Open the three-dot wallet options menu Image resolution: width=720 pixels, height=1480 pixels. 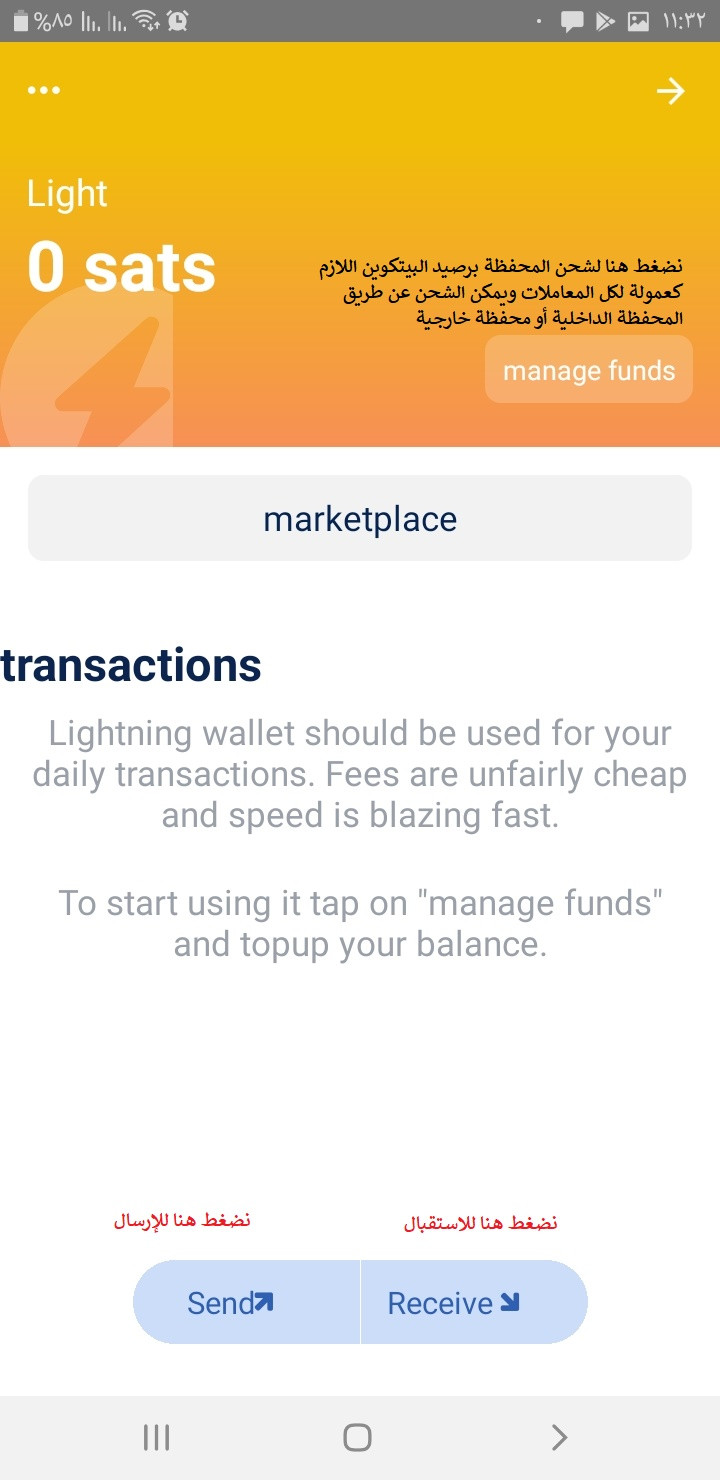(44, 91)
